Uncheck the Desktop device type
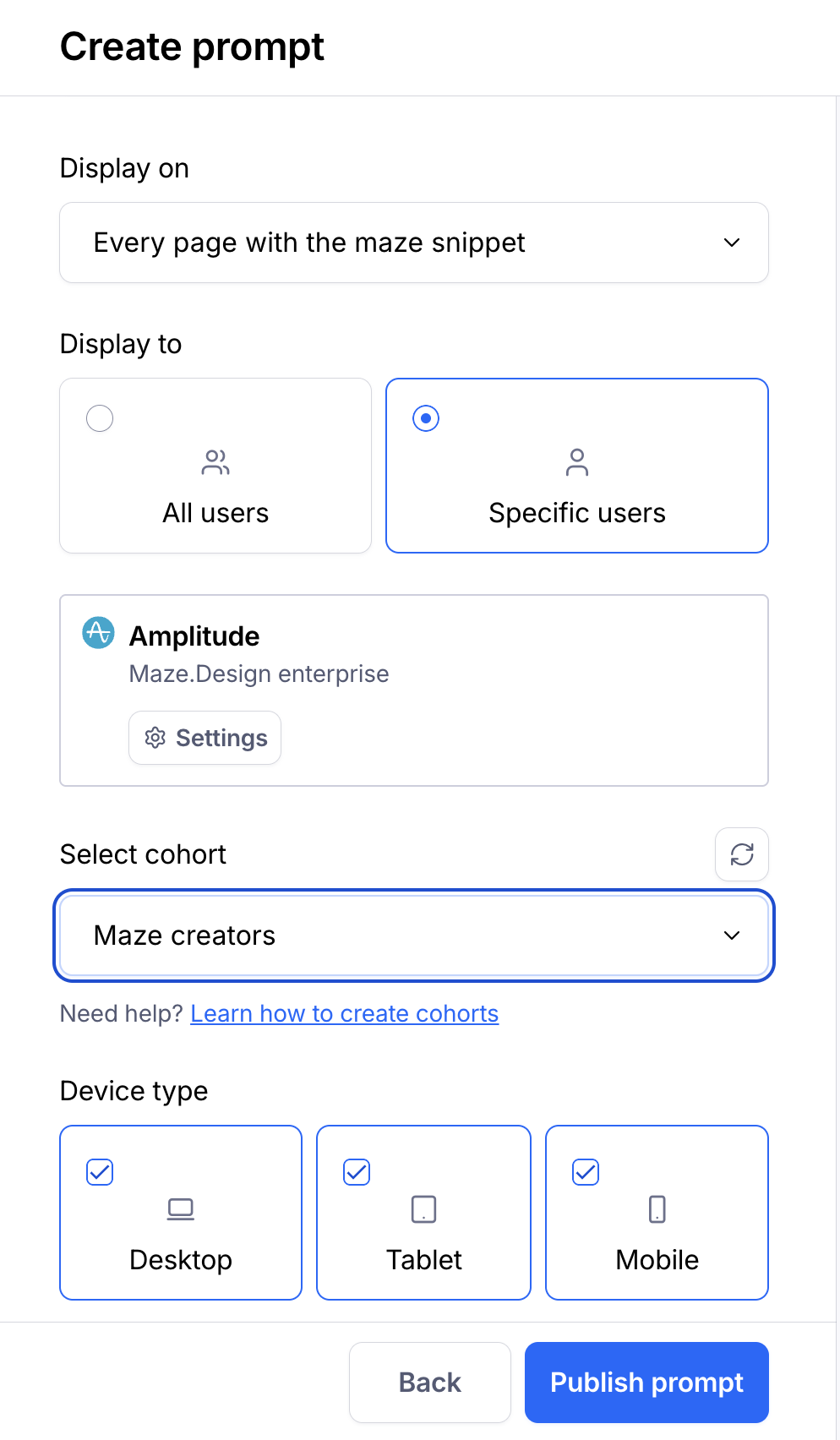This screenshot has height=1440, width=840. tap(100, 1172)
